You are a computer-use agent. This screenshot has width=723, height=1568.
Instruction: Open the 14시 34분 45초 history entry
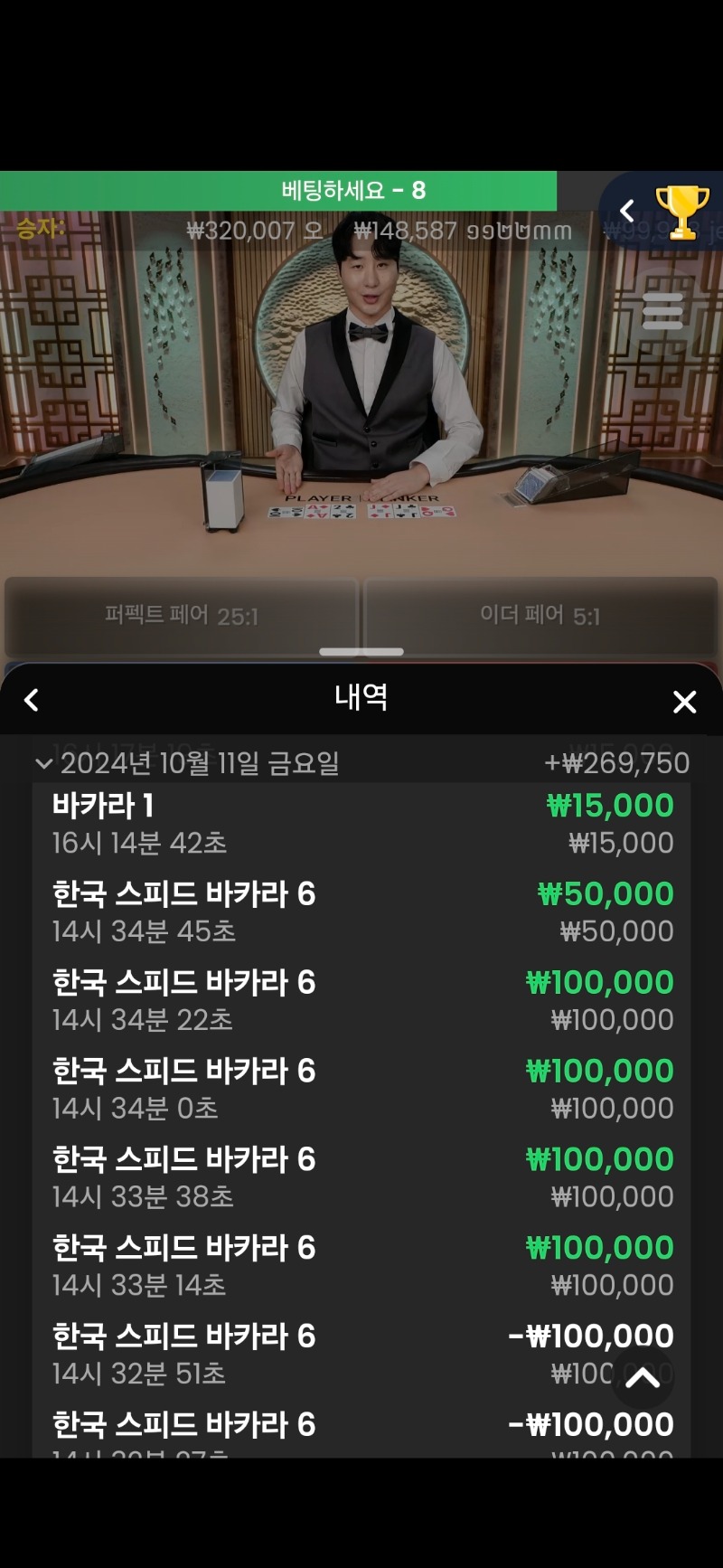361,912
